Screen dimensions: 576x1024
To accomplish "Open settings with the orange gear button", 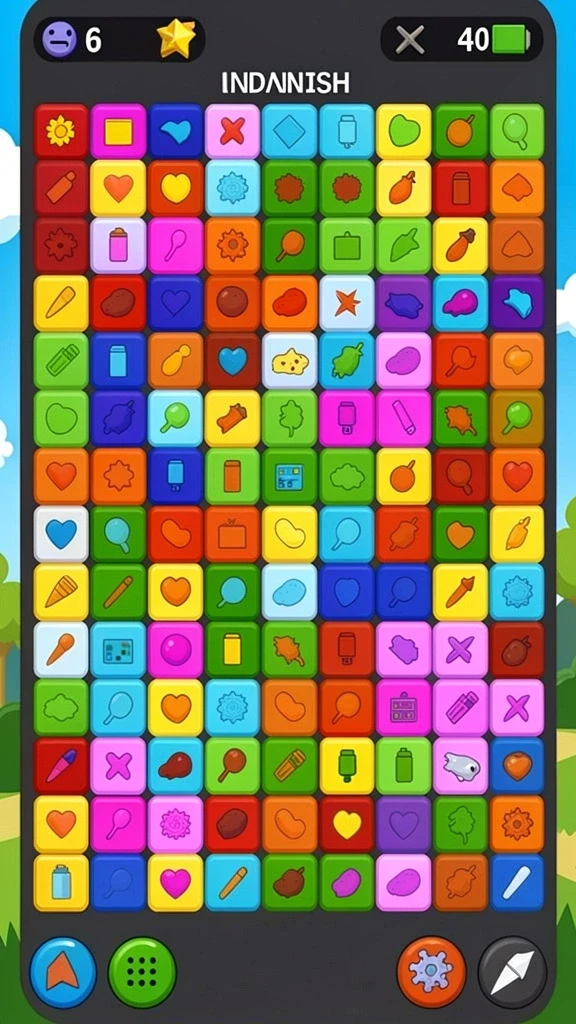I will (x=431, y=973).
